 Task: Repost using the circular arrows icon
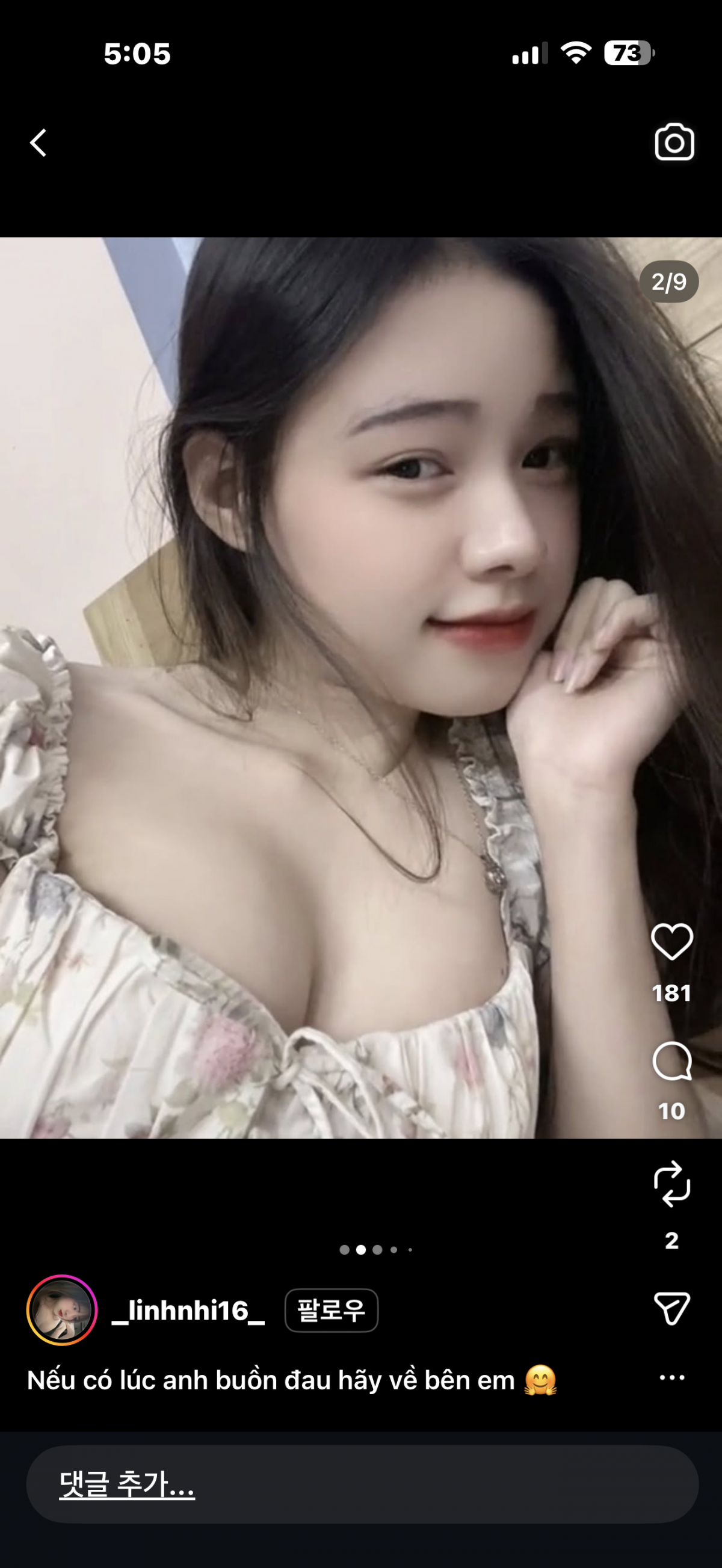click(671, 1184)
